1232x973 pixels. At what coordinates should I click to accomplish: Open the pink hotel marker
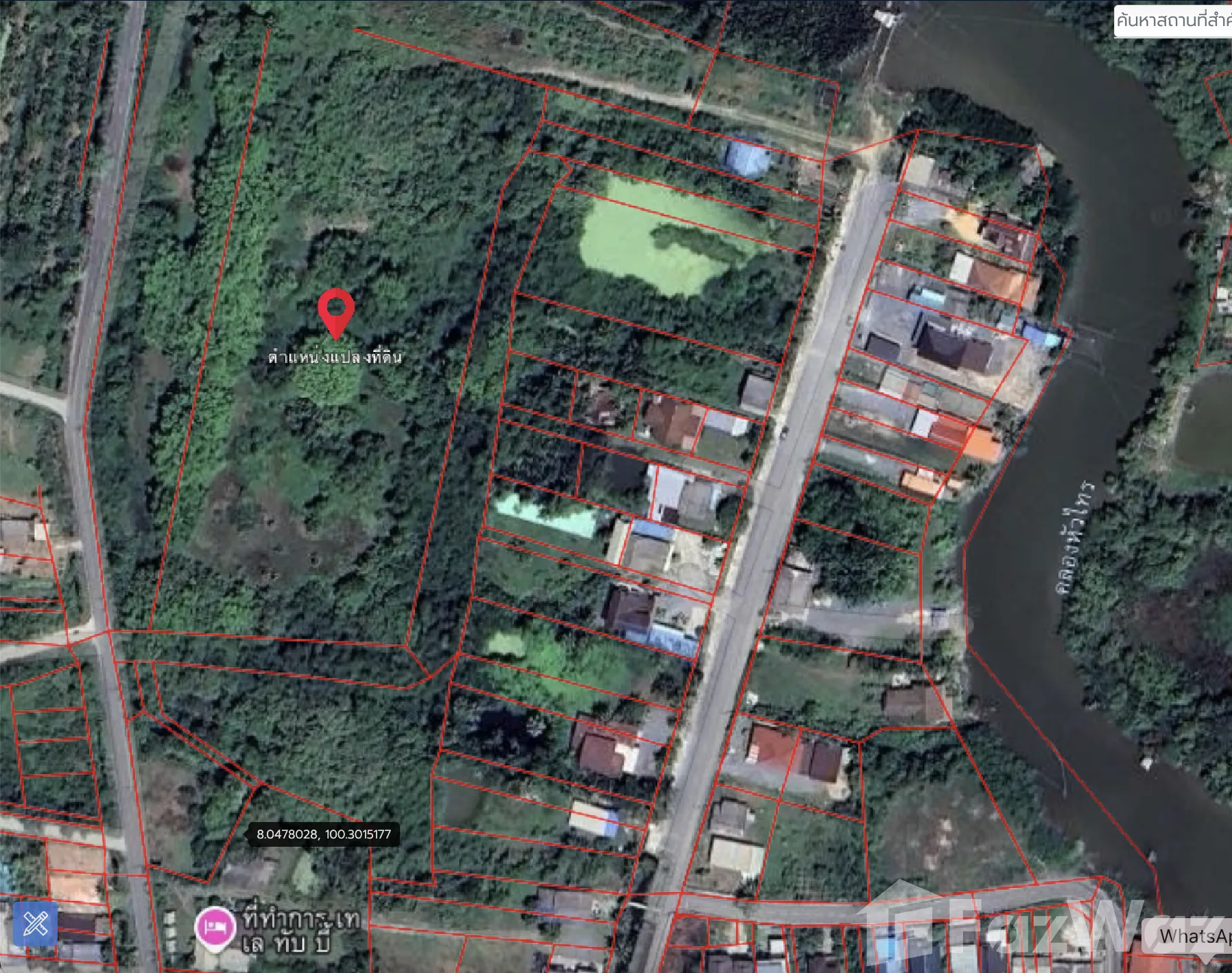[x=215, y=926]
